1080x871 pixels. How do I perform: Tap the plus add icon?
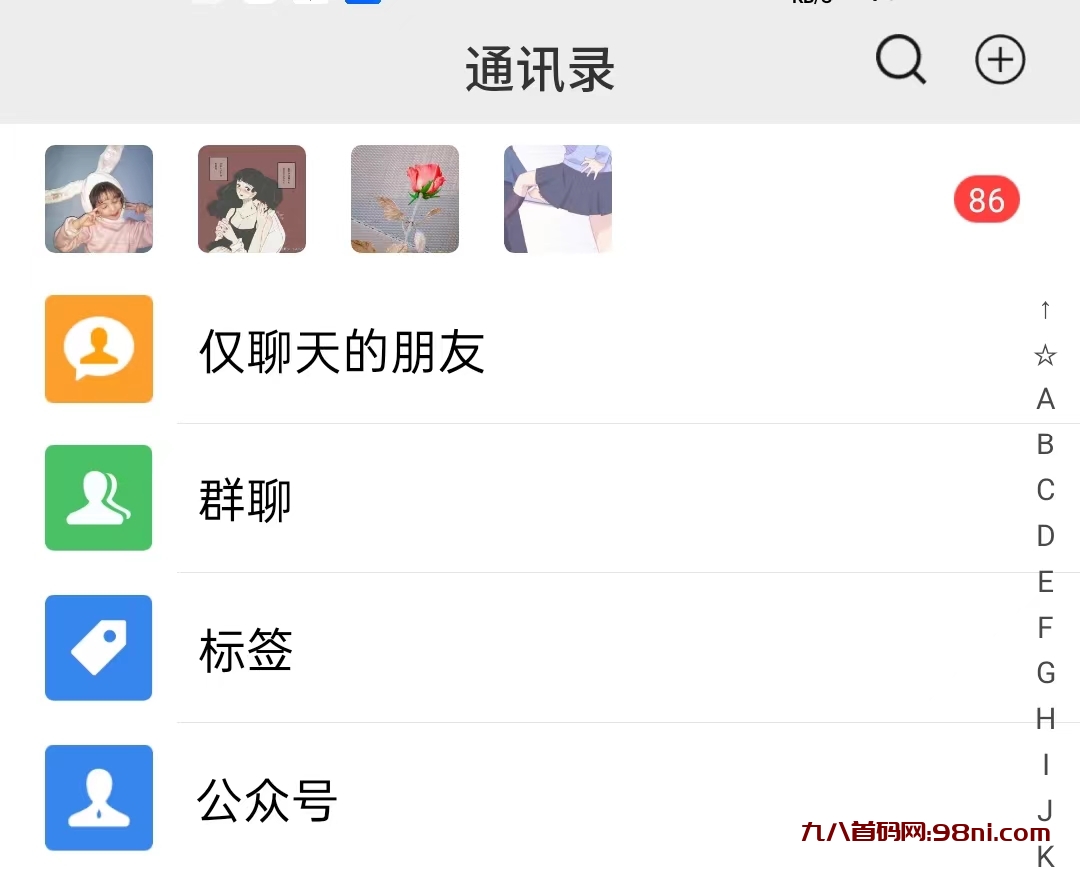click(x=1000, y=61)
